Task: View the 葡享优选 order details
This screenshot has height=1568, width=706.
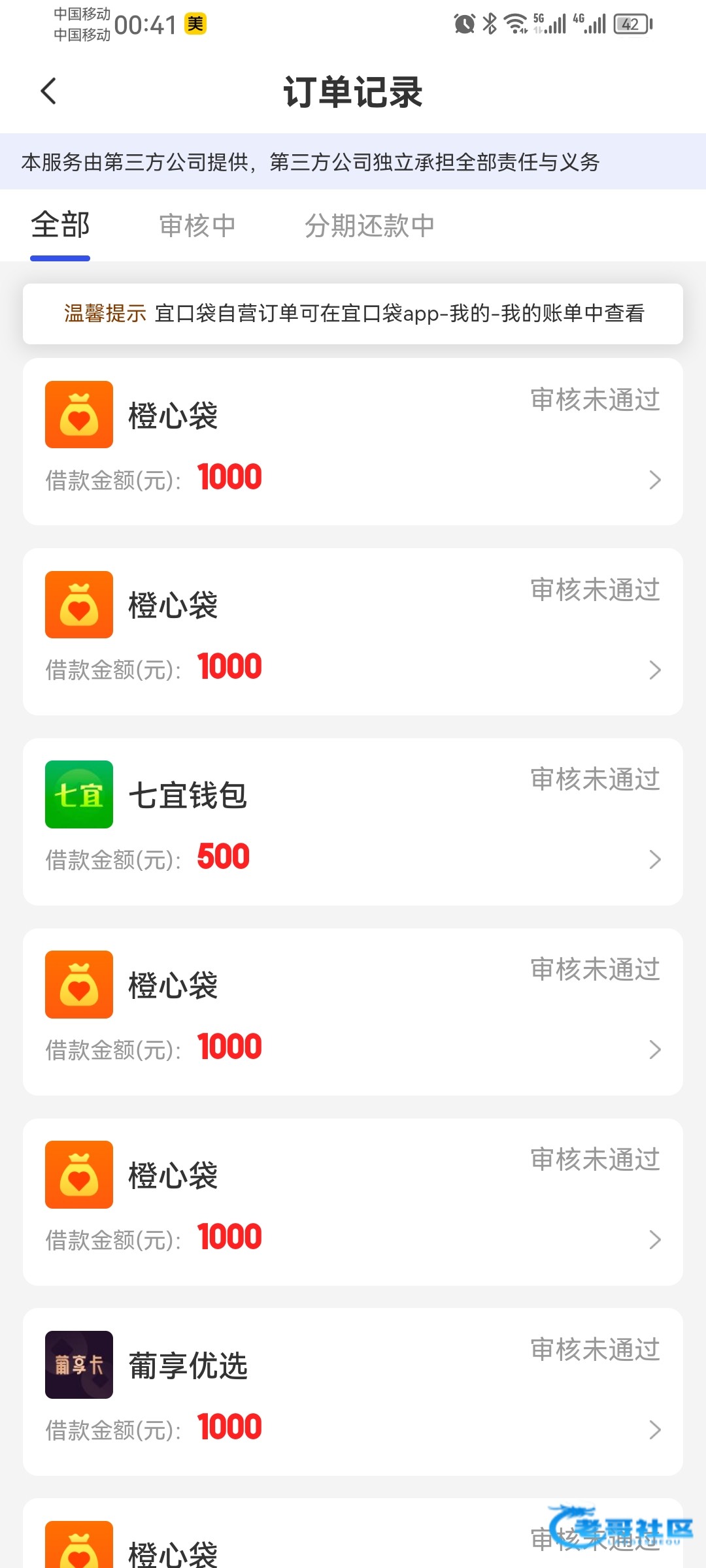Action: coord(353,1392)
